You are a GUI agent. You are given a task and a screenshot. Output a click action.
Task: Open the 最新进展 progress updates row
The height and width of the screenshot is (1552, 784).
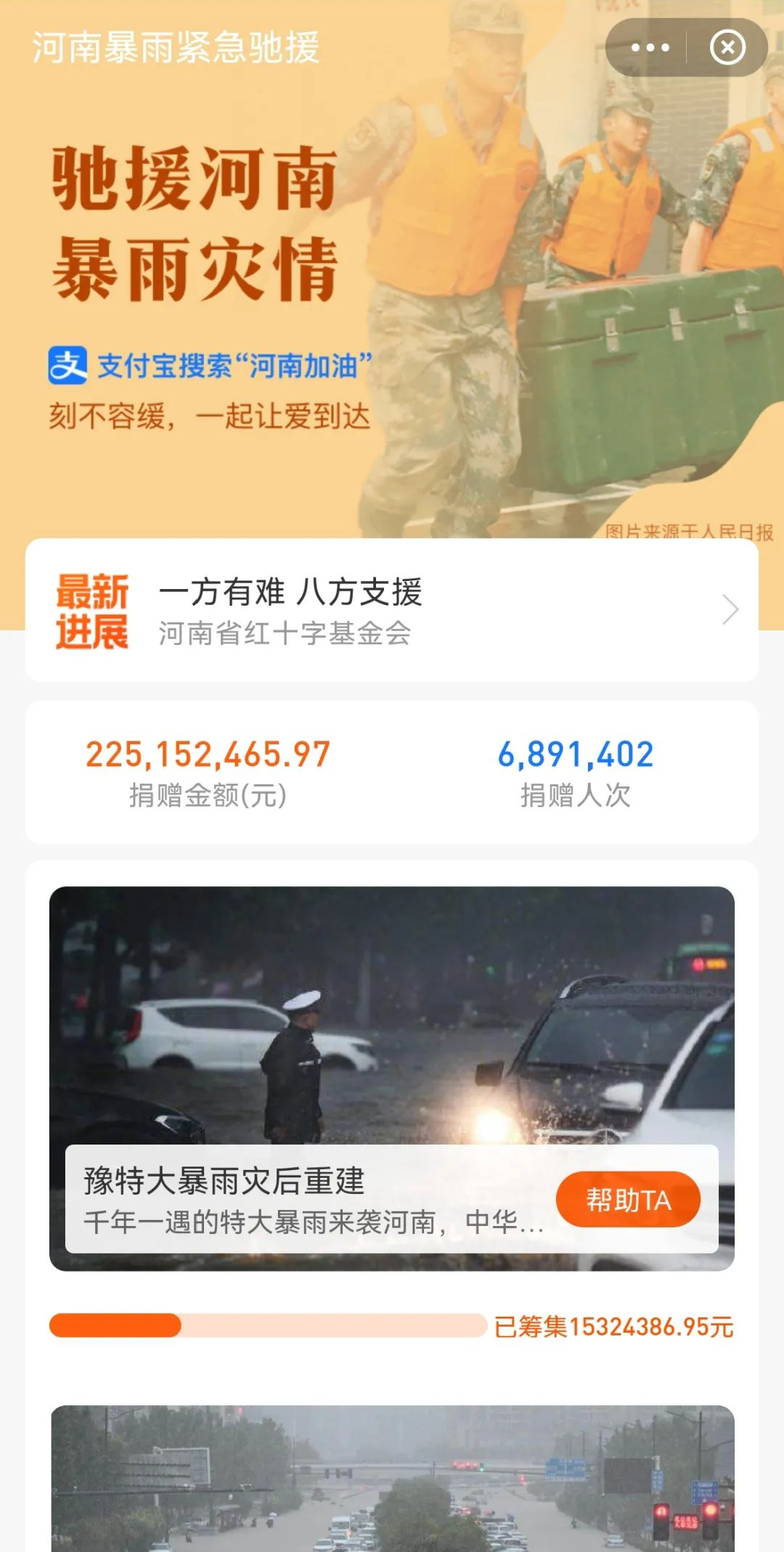coord(392,610)
